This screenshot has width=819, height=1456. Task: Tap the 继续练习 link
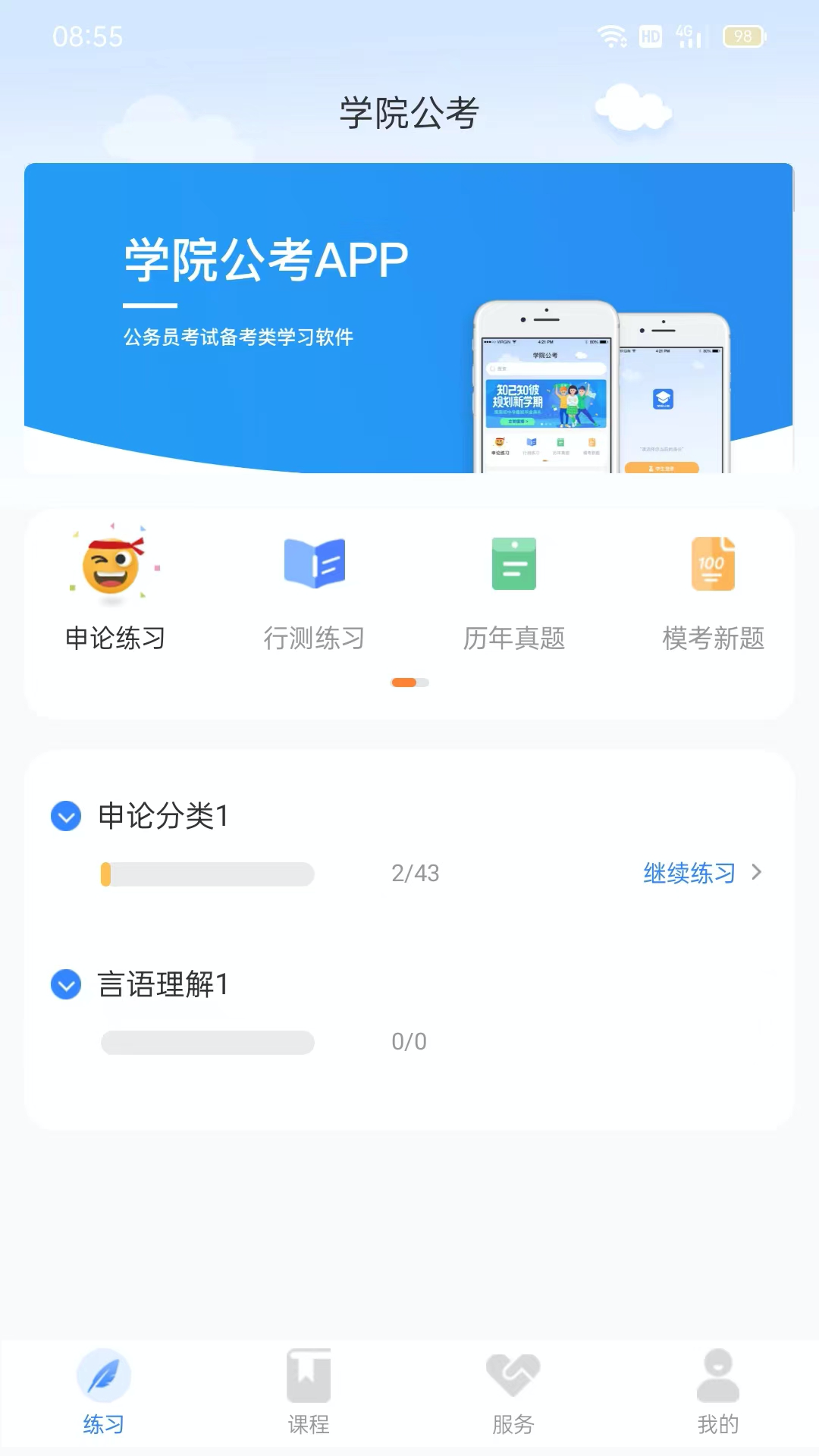pyautogui.click(x=689, y=873)
